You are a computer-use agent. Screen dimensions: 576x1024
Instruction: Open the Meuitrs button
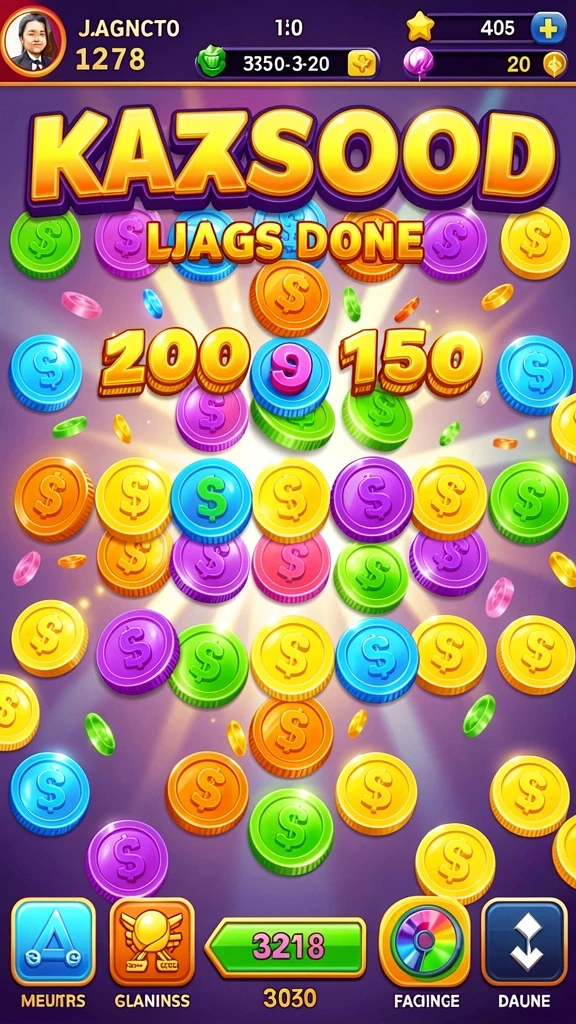tap(54, 942)
